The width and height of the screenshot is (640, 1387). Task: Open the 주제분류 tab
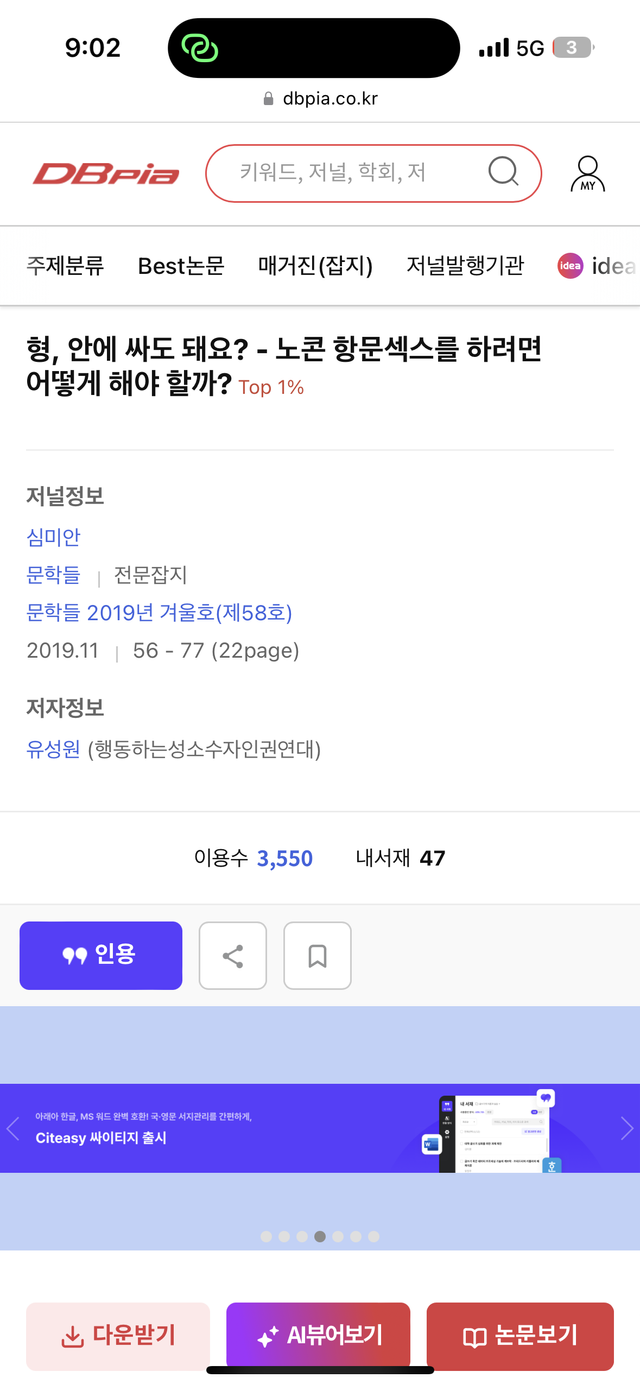click(x=65, y=266)
